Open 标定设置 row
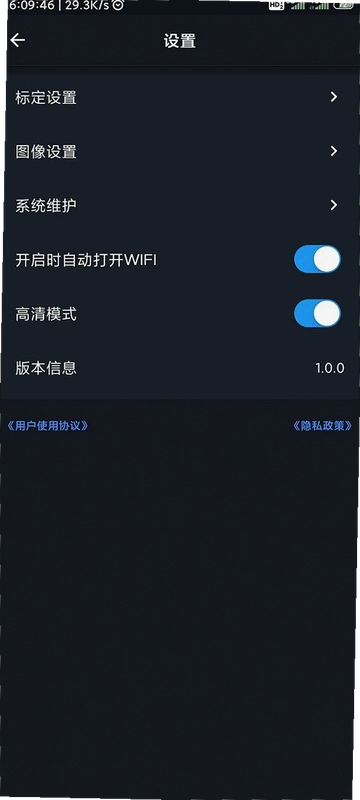This screenshot has height=800, width=360. coord(180,97)
